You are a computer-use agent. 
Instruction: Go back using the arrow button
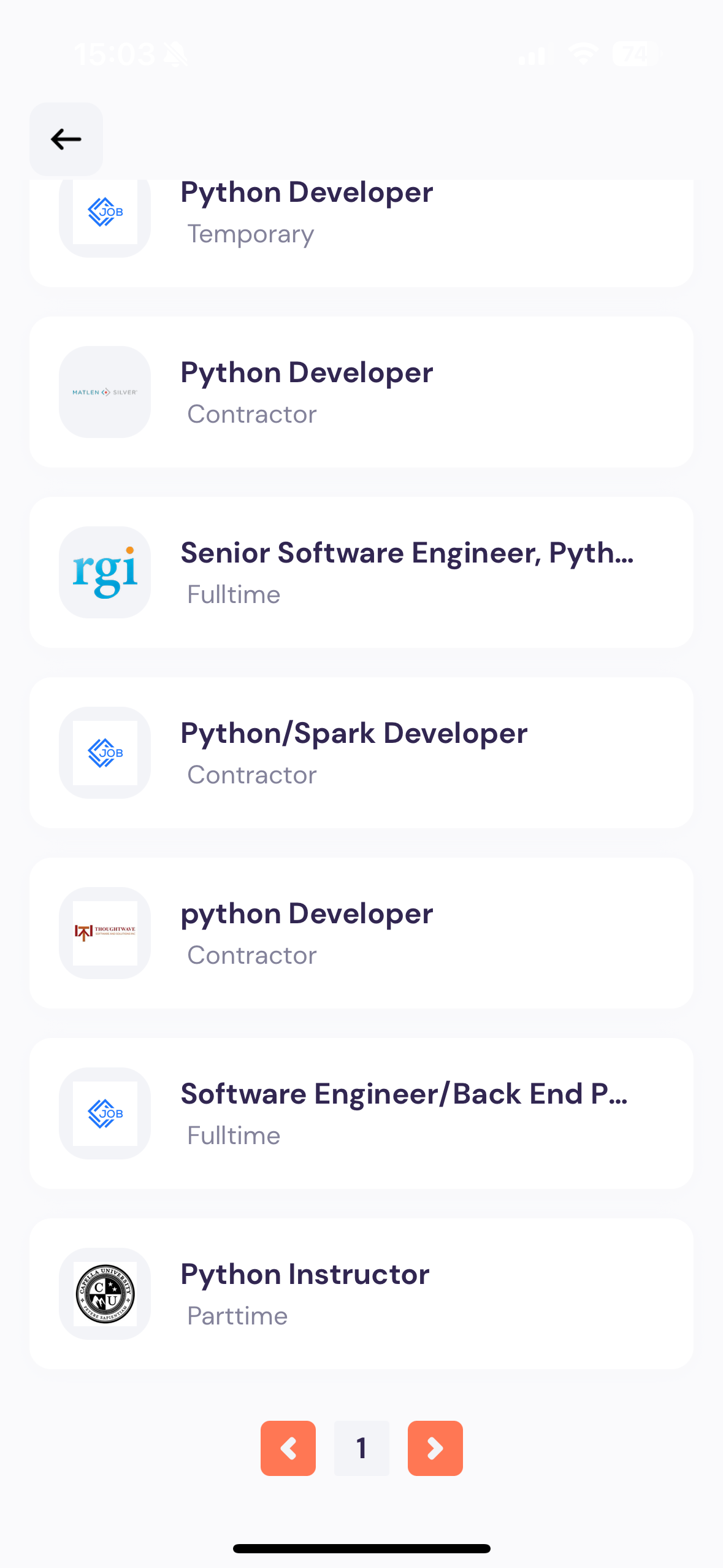pyautogui.click(x=66, y=139)
